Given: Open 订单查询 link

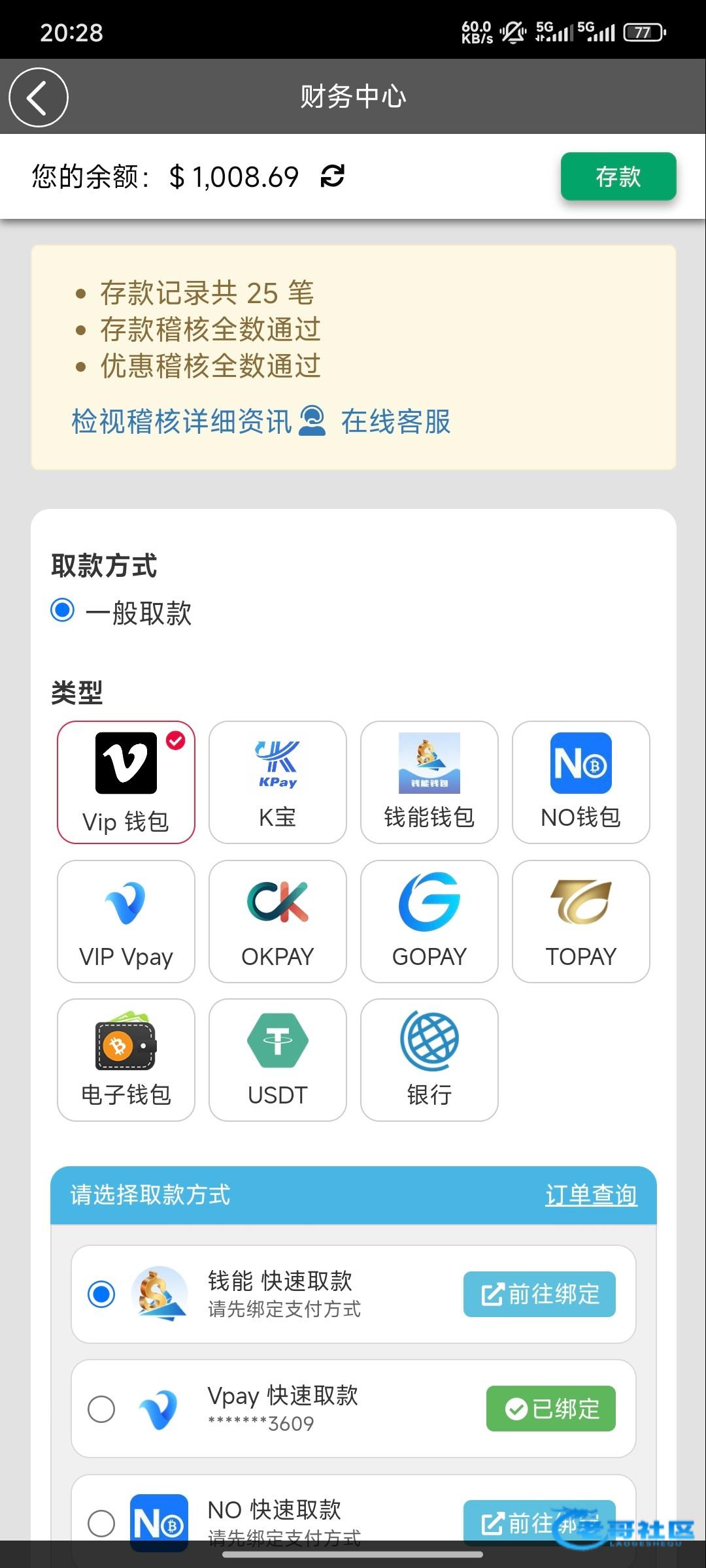Looking at the screenshot, I should [x=591, y=1195].
